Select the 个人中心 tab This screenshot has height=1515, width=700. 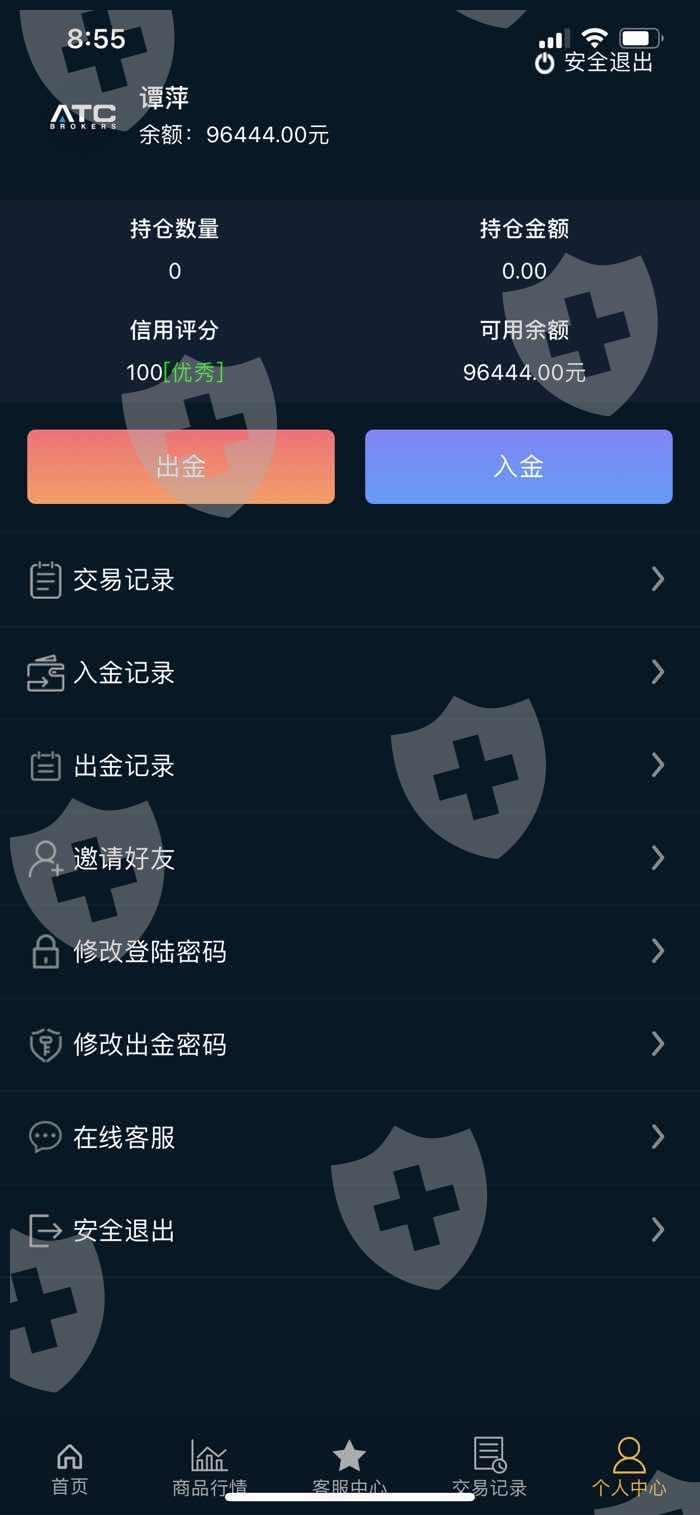pos(629,1468)
